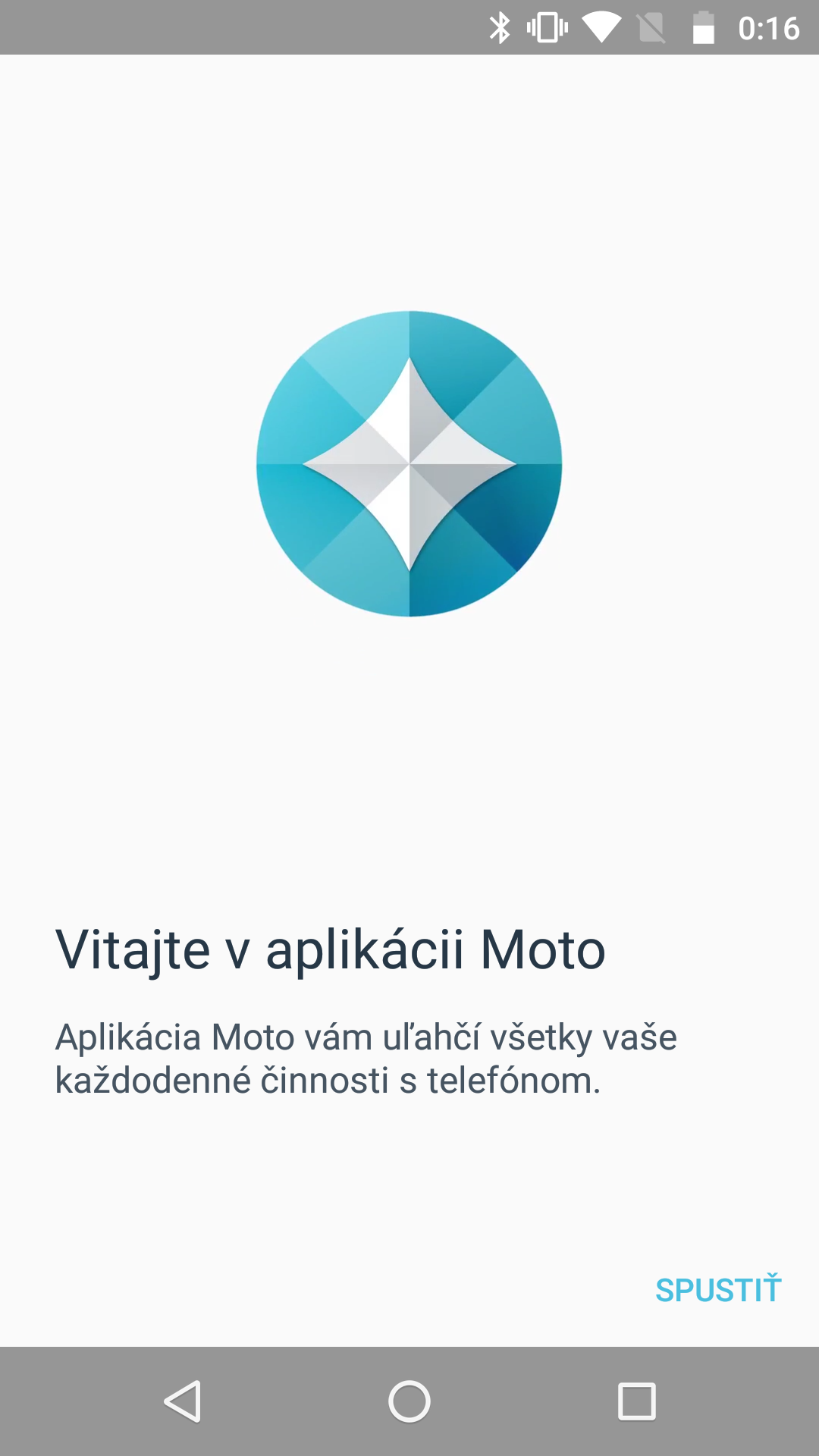Open the recent apps view

637,1401
